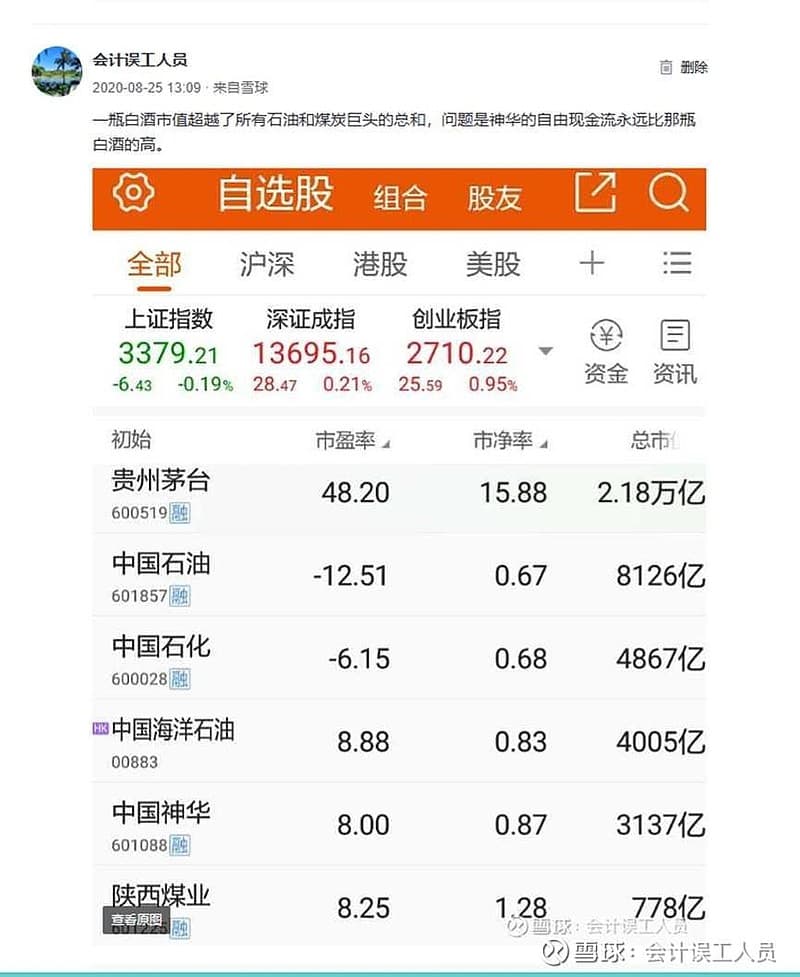Delete this post via 删除
Screen dimensions: 800x977
click(x=684, y=68)
